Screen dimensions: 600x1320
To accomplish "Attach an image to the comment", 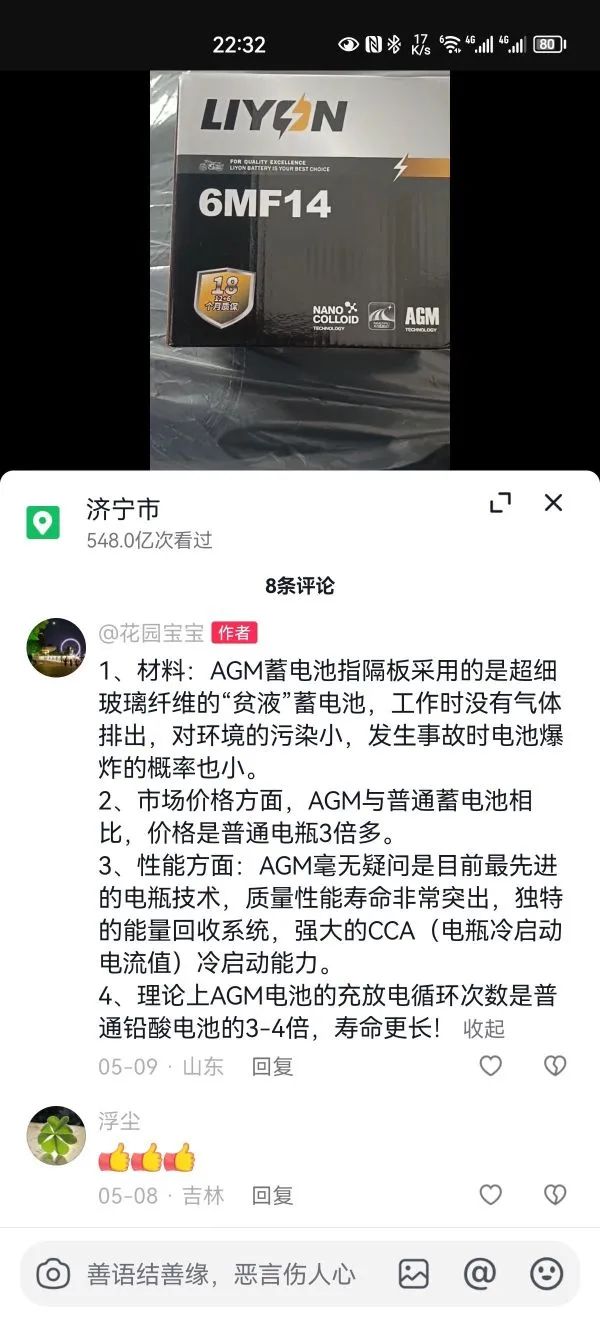I will 414,1273.
